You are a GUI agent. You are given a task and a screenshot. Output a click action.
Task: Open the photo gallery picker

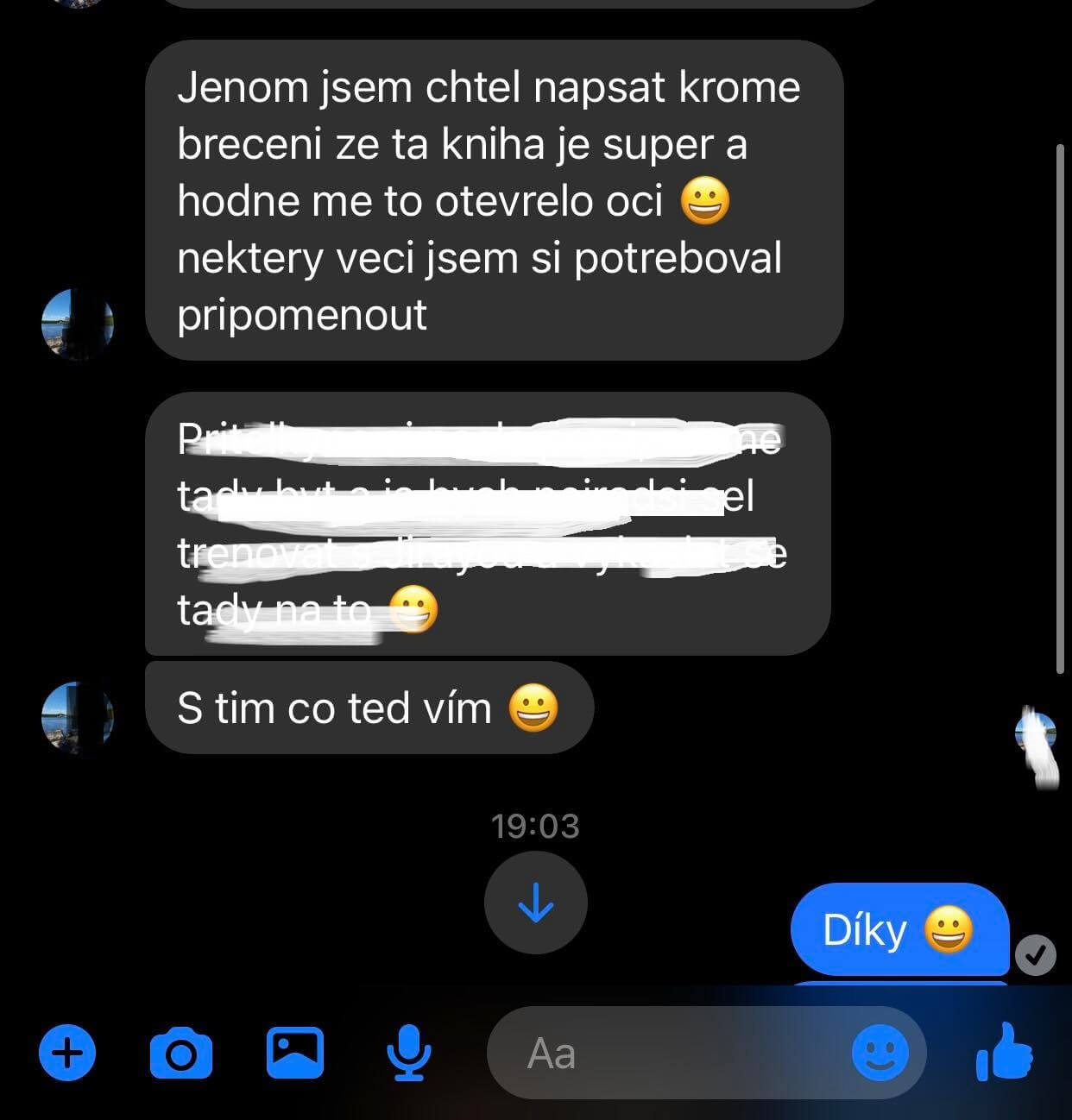point(294,1053)
